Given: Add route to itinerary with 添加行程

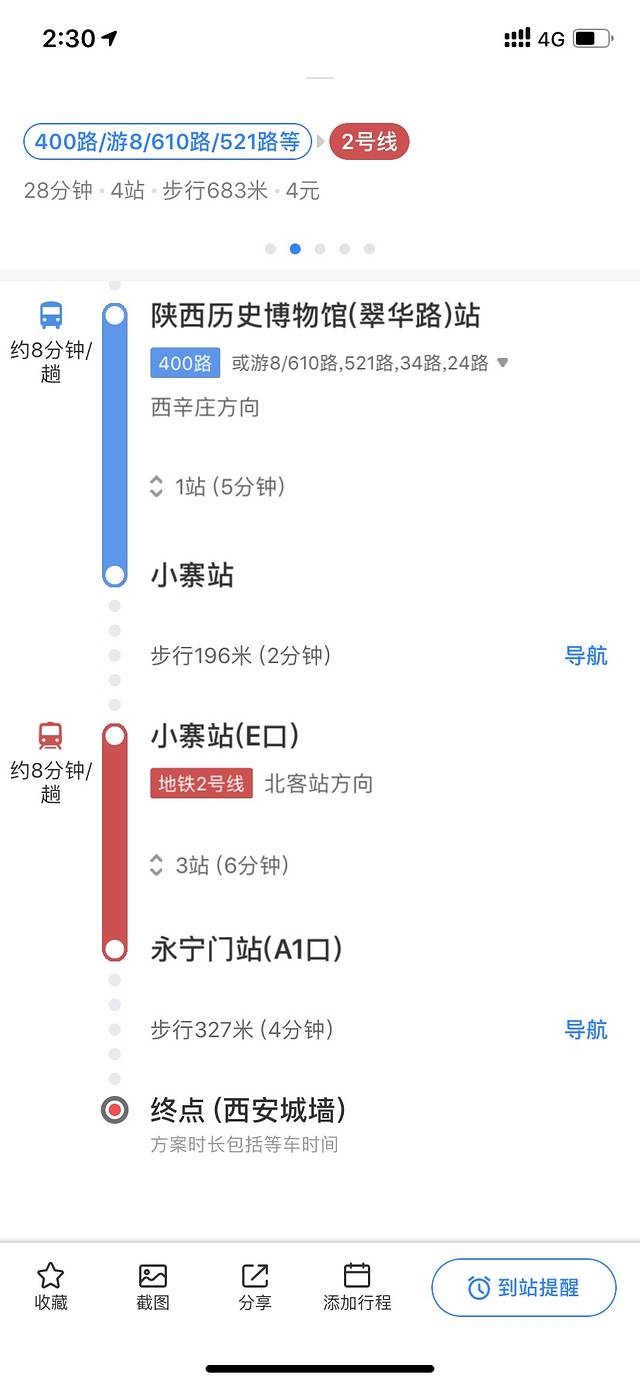Looking at the screenshot, I should coord(357,1286).
